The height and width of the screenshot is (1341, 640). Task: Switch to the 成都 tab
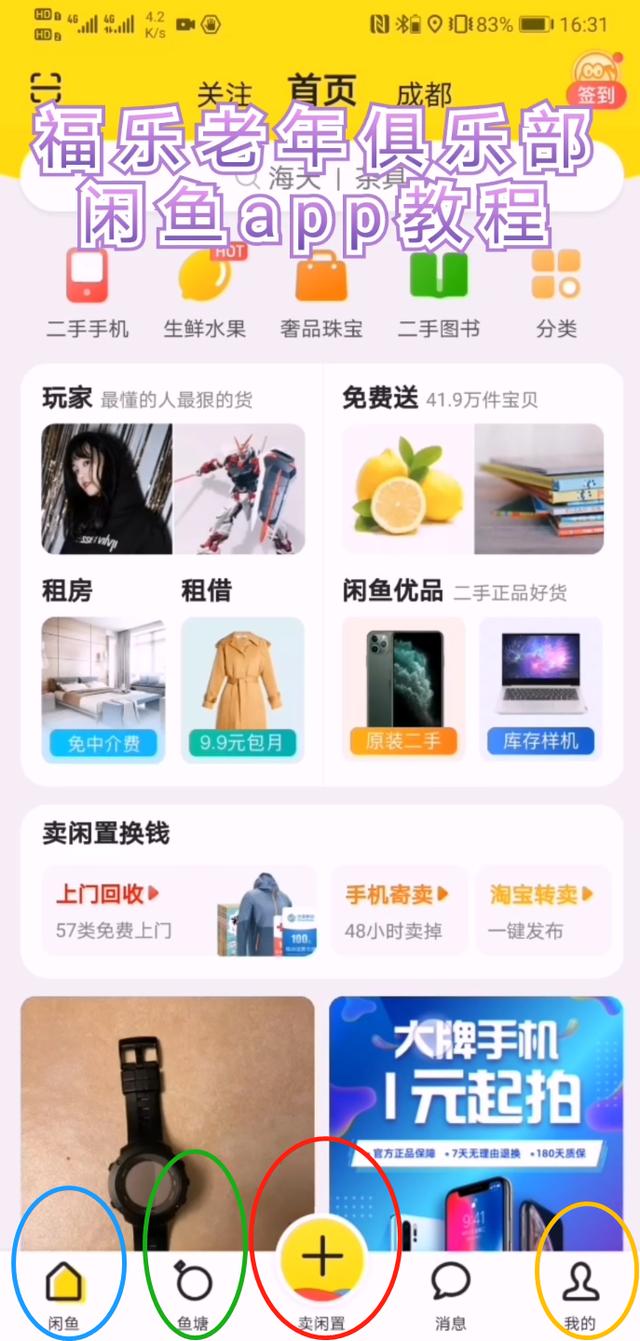(x=424, y=95)
